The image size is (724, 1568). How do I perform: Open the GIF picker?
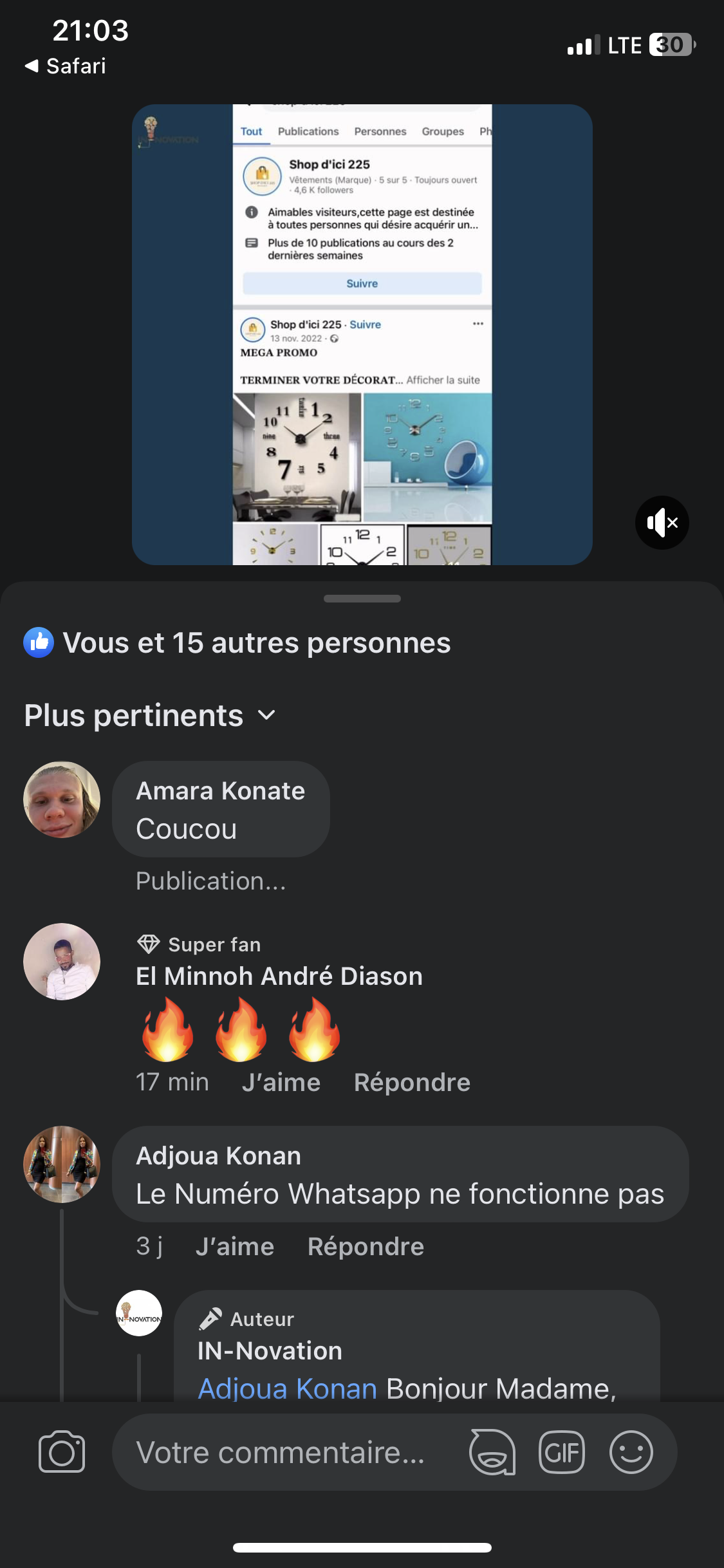click(561, 1452)
